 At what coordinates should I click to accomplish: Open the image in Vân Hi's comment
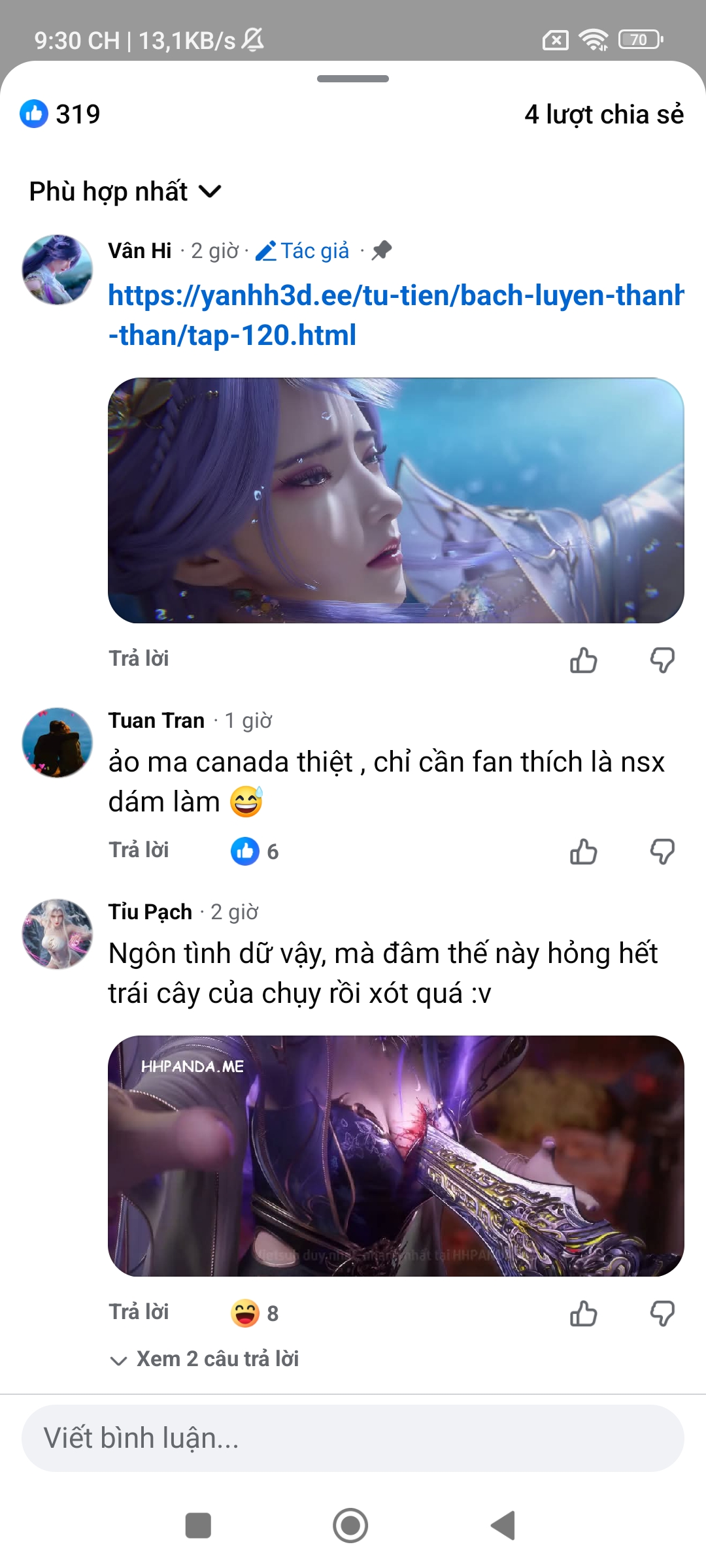point(395,500)
